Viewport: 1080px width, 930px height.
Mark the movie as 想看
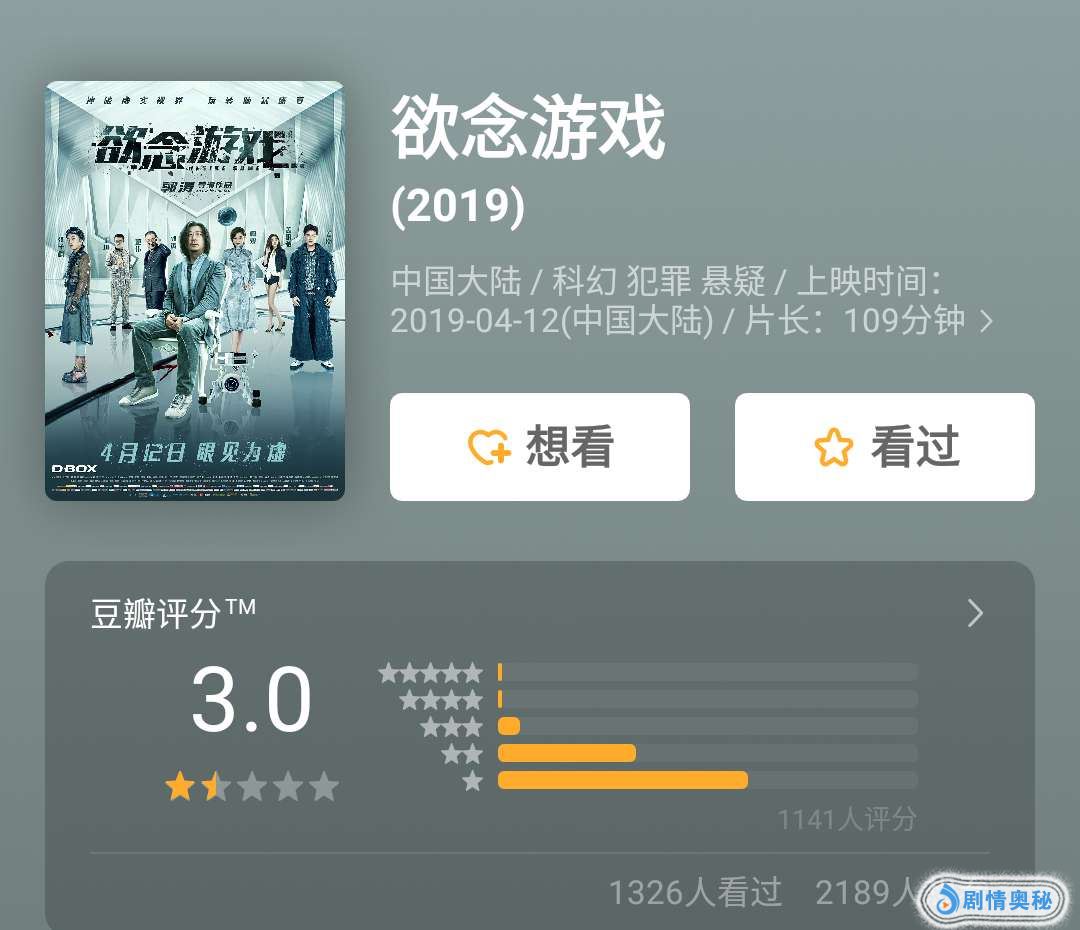click(x=540, y=447)
